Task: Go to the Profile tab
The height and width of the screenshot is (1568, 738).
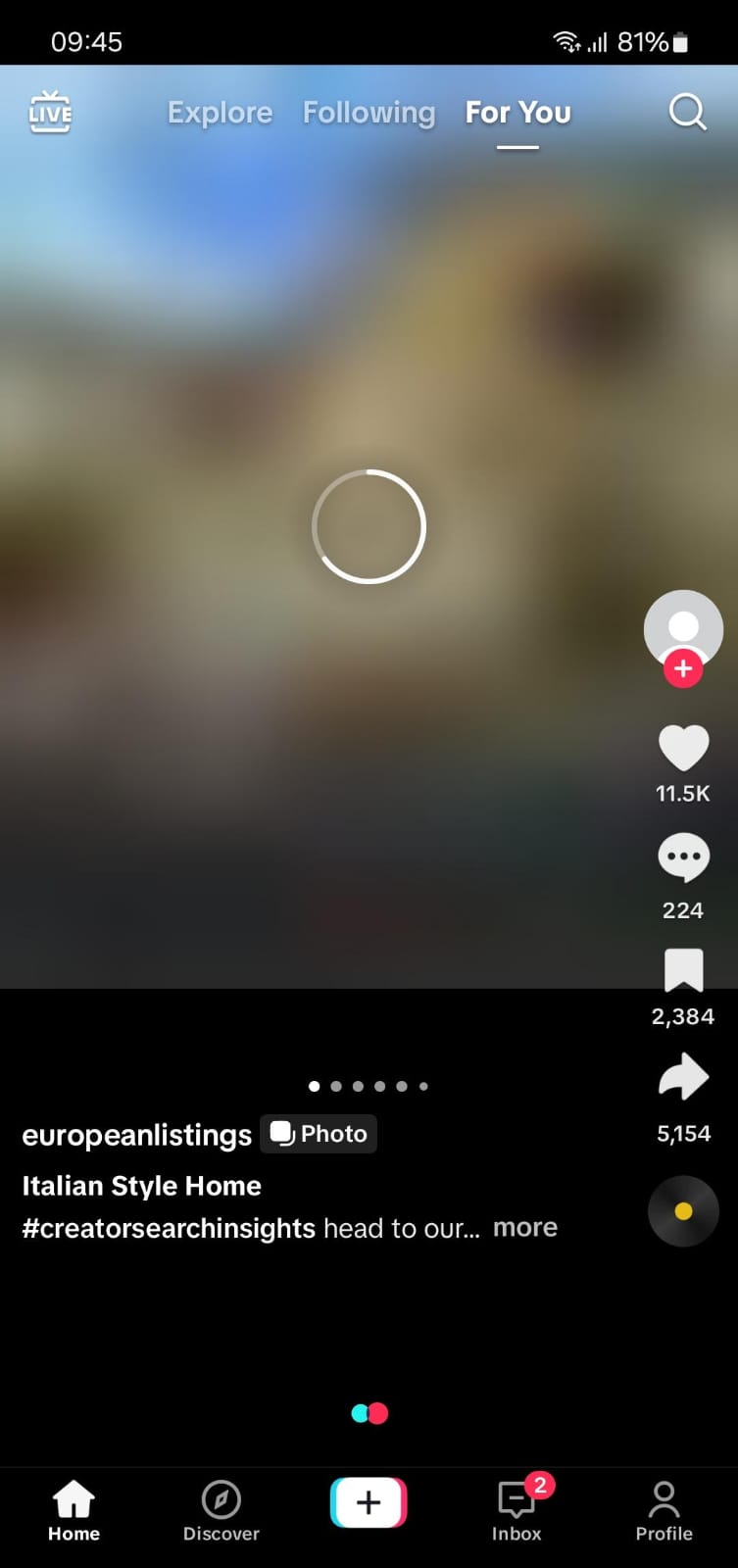Action: [664, 1509]
